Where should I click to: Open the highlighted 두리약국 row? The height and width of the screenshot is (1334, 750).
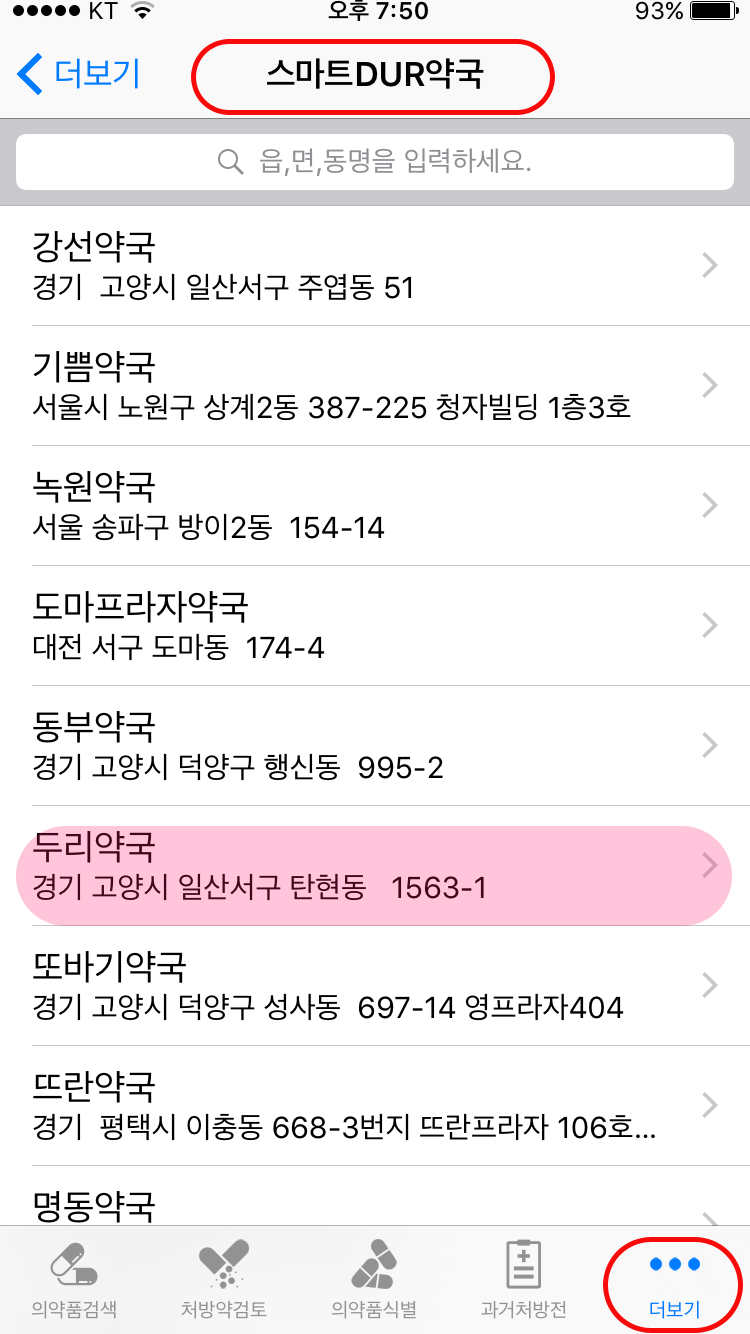click(x=375, y=866)
